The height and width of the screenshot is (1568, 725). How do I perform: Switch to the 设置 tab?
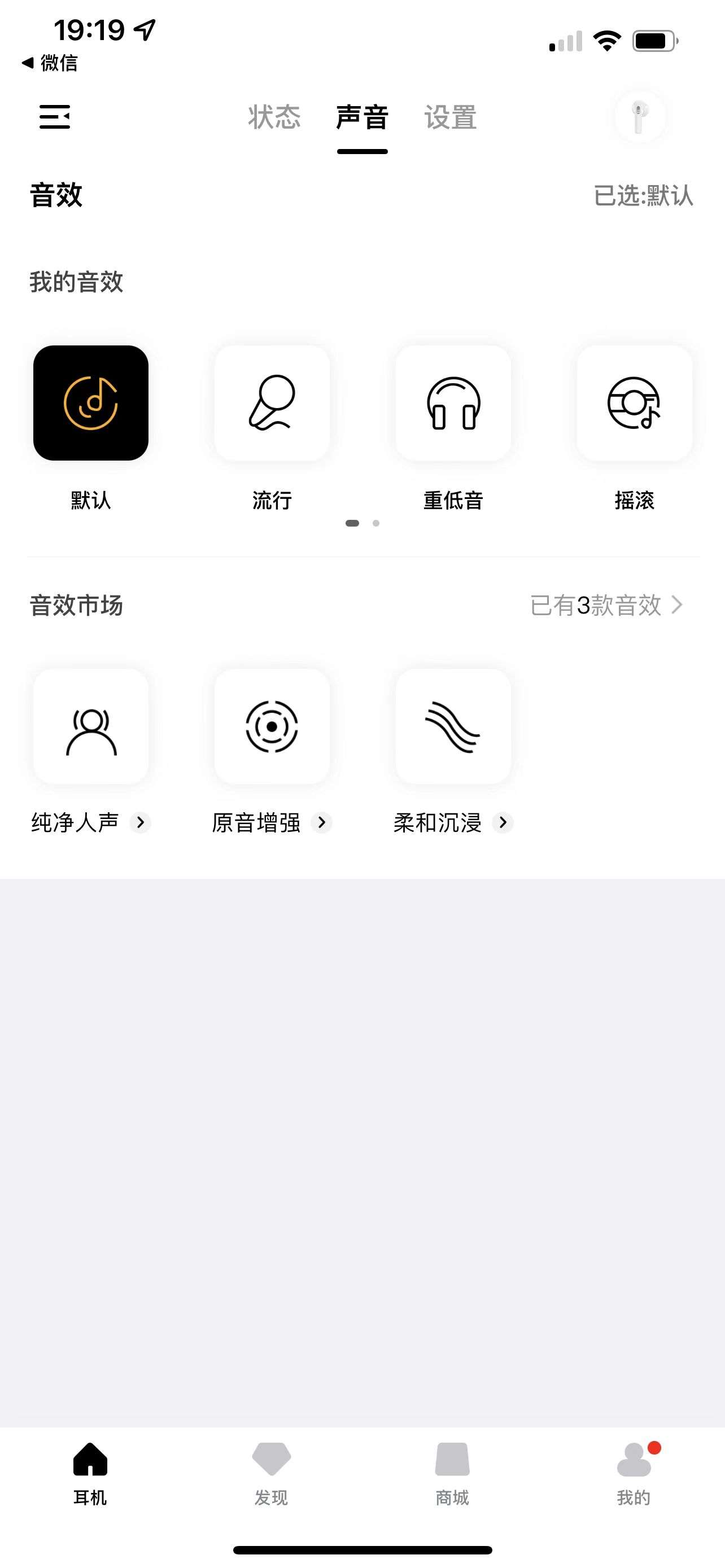click(450, 117)
